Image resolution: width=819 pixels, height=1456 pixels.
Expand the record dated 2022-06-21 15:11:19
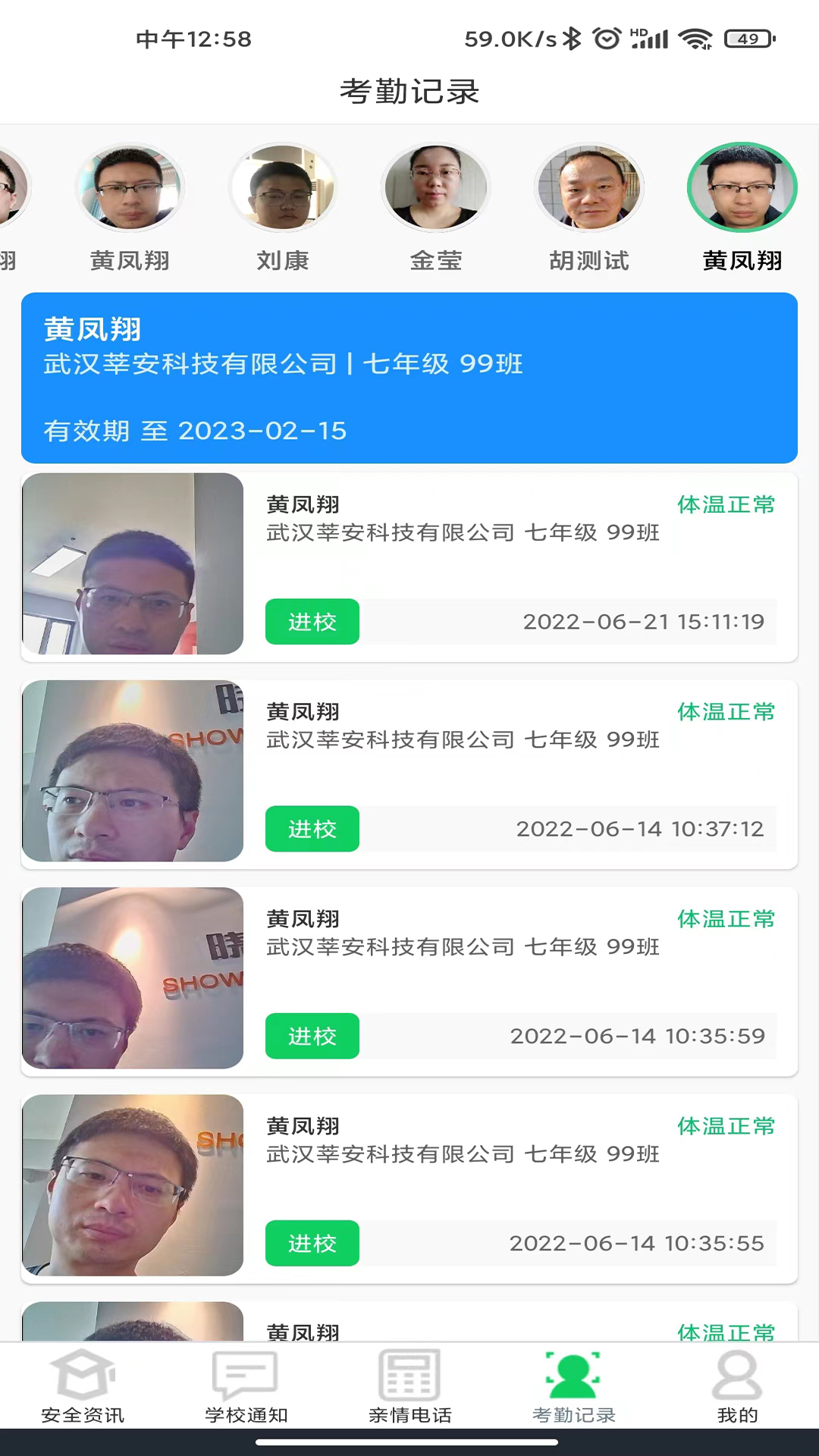pos(643,621)
